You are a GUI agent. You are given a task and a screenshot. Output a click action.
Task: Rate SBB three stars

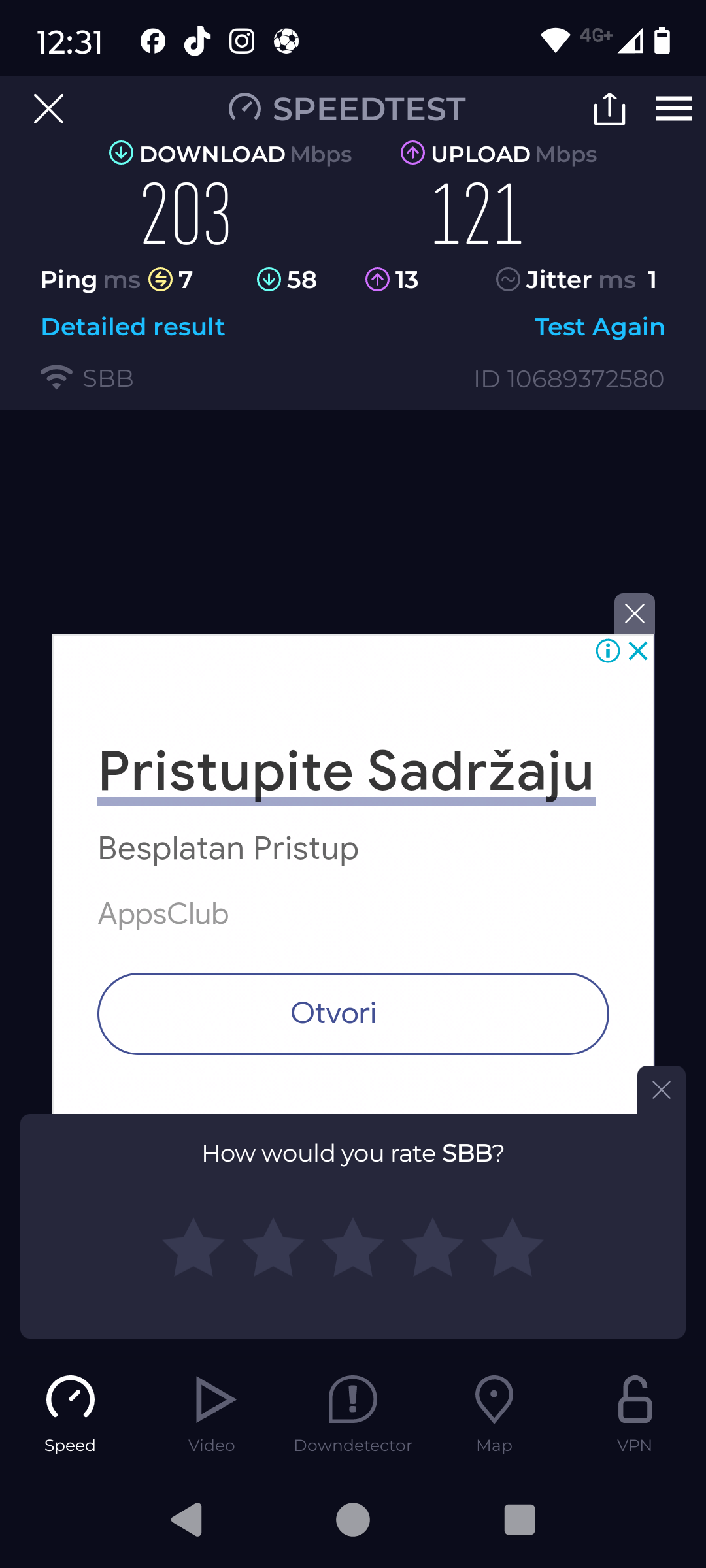point(353,1247)
